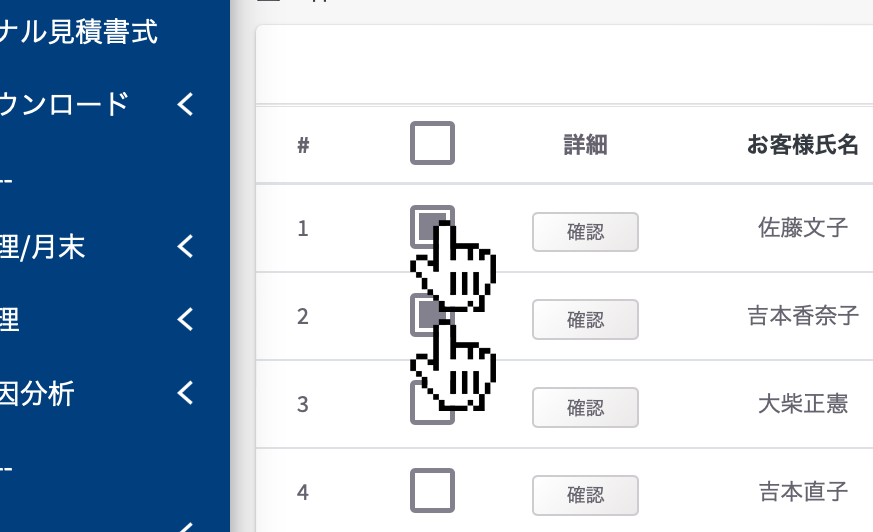Open the ナル見積書式 sidebar item
This screenshot has height=532, width=873.
tap(79, 31)
